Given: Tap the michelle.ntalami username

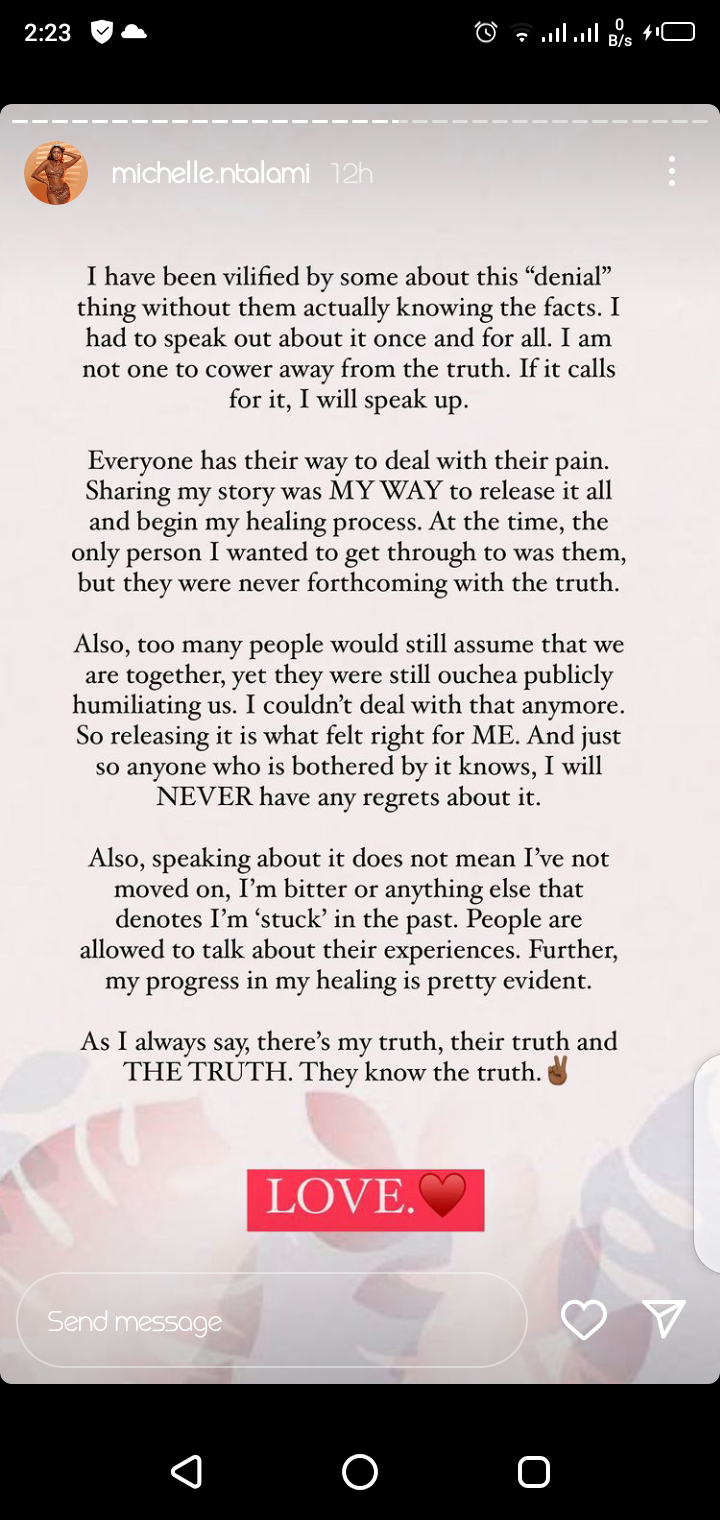Looking at the screenshot, I should [x=210, y=174].
